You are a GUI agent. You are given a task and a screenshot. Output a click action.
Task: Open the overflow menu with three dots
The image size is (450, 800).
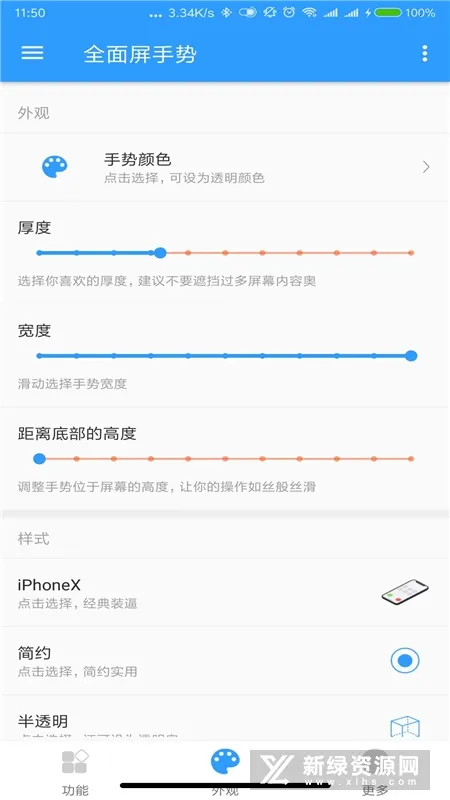424,53
